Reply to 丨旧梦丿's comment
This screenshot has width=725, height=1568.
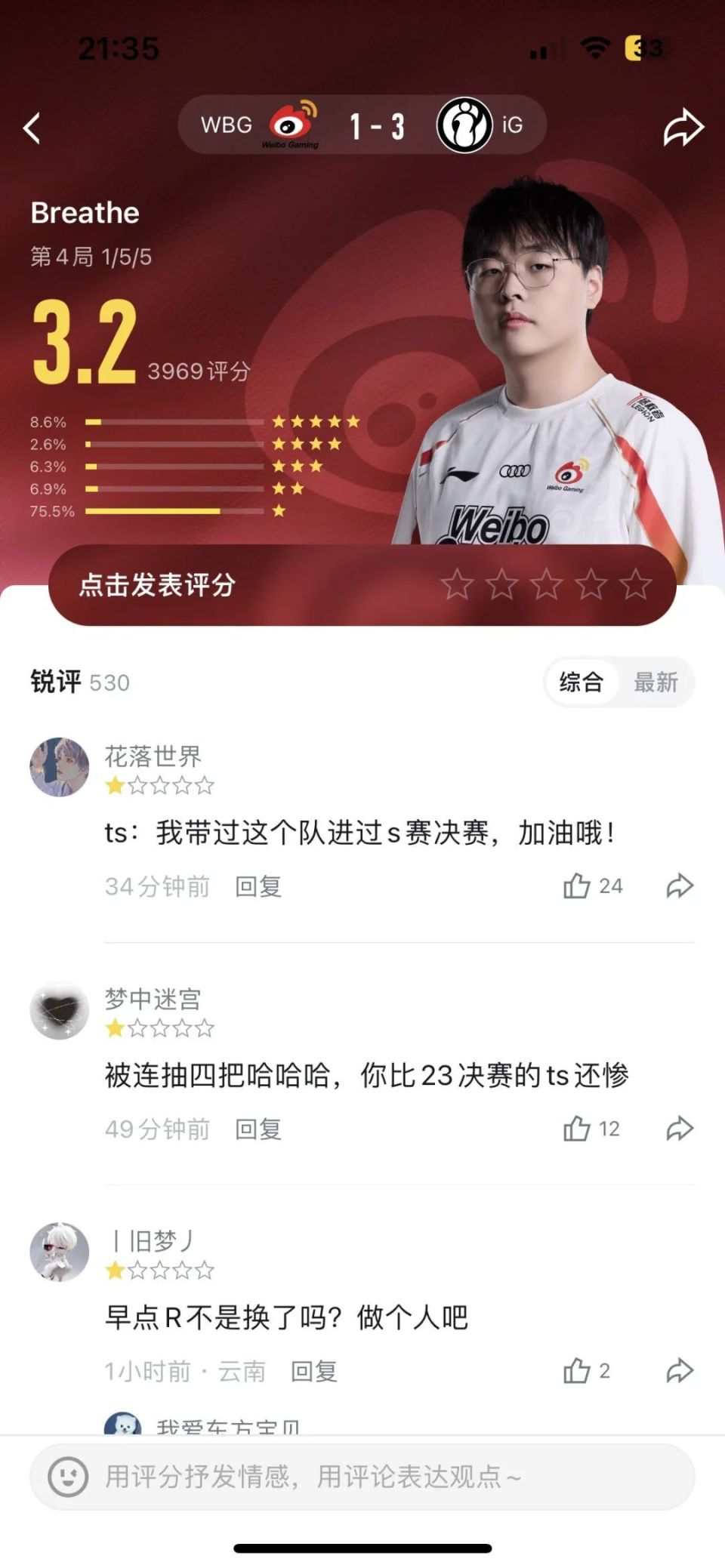314,1372
